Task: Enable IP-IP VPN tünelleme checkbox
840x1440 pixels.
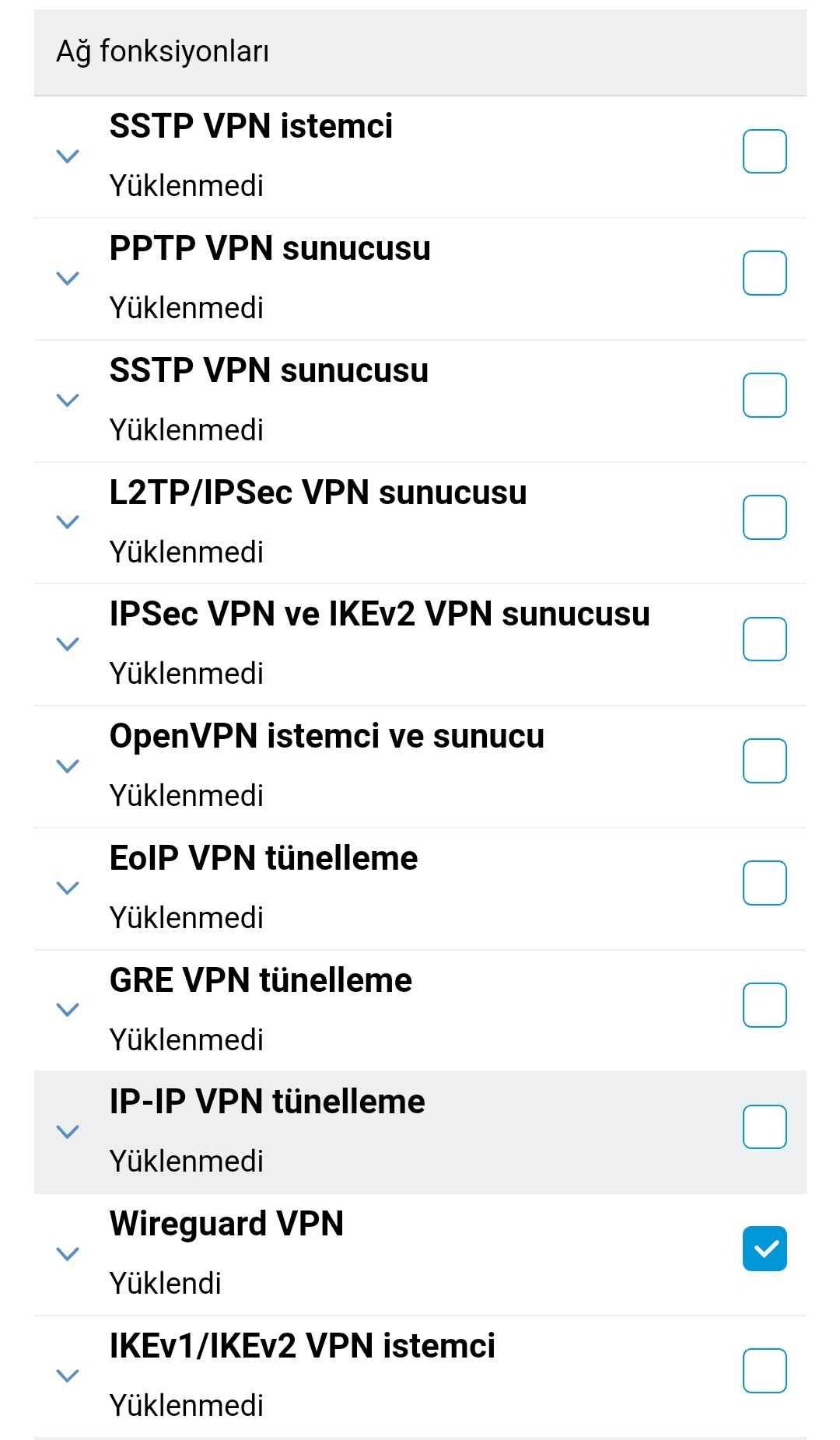Action: click(765, 1126)
